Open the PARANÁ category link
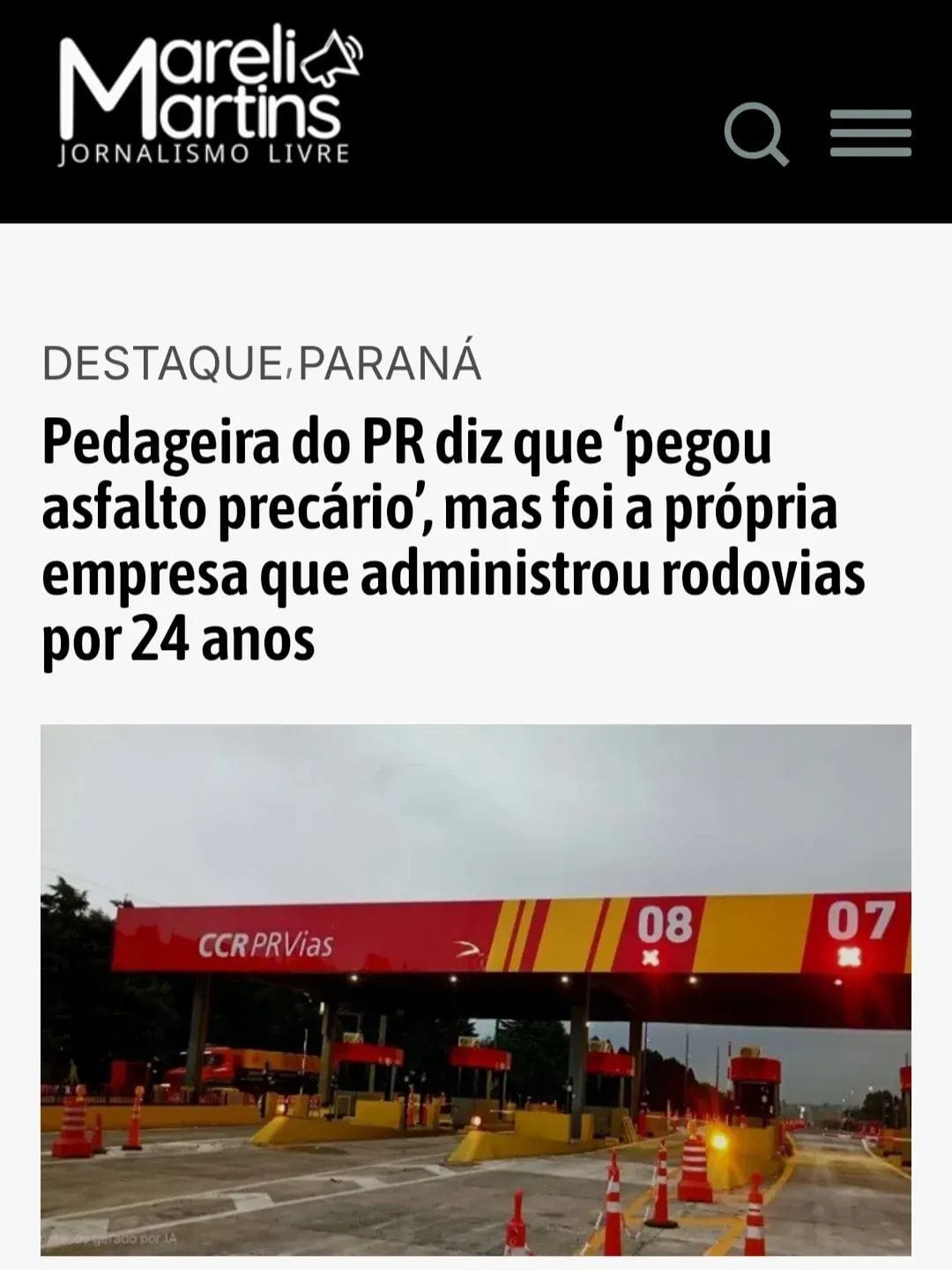Screen dimensions: 952x1270 (390, 363)
